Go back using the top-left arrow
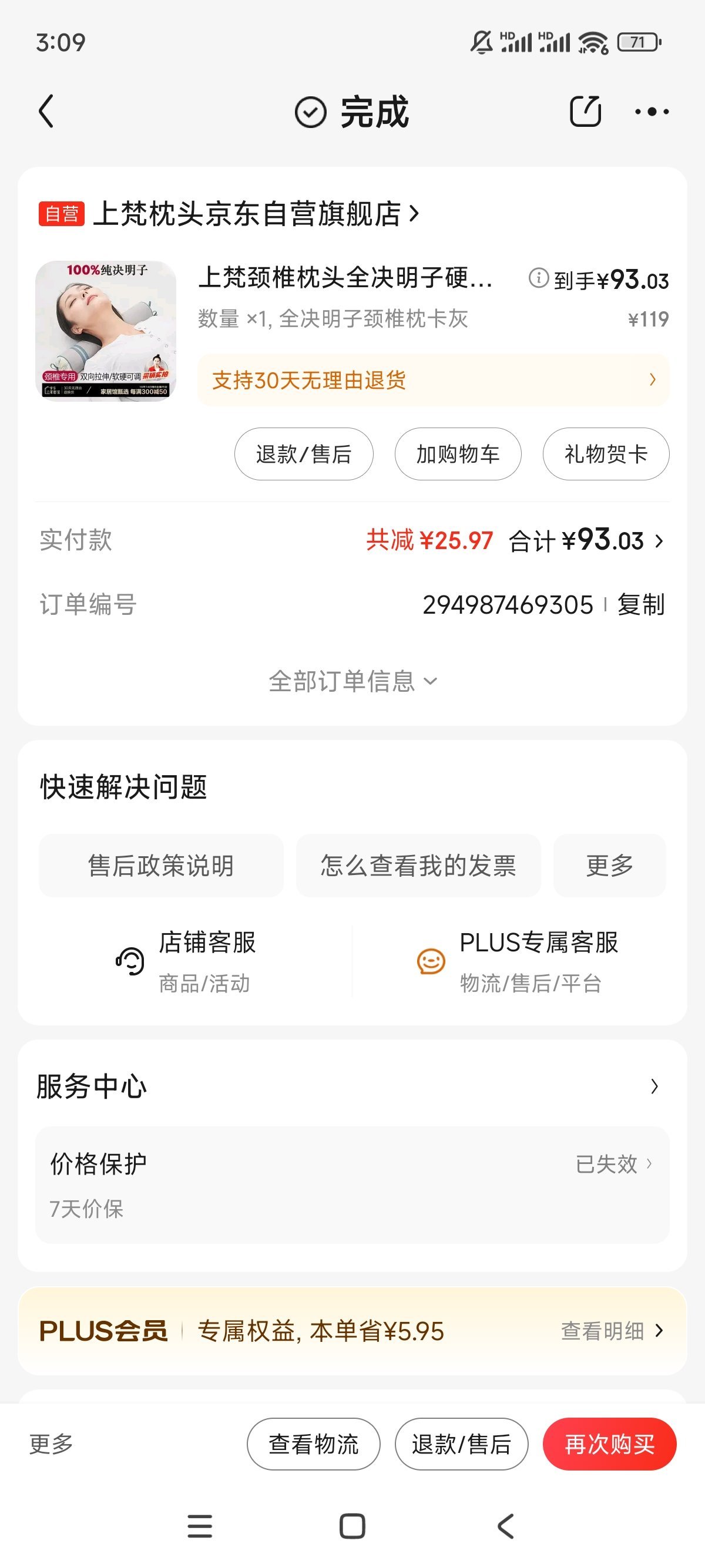Screen dimensions: 705x1568 pos(46,112)
